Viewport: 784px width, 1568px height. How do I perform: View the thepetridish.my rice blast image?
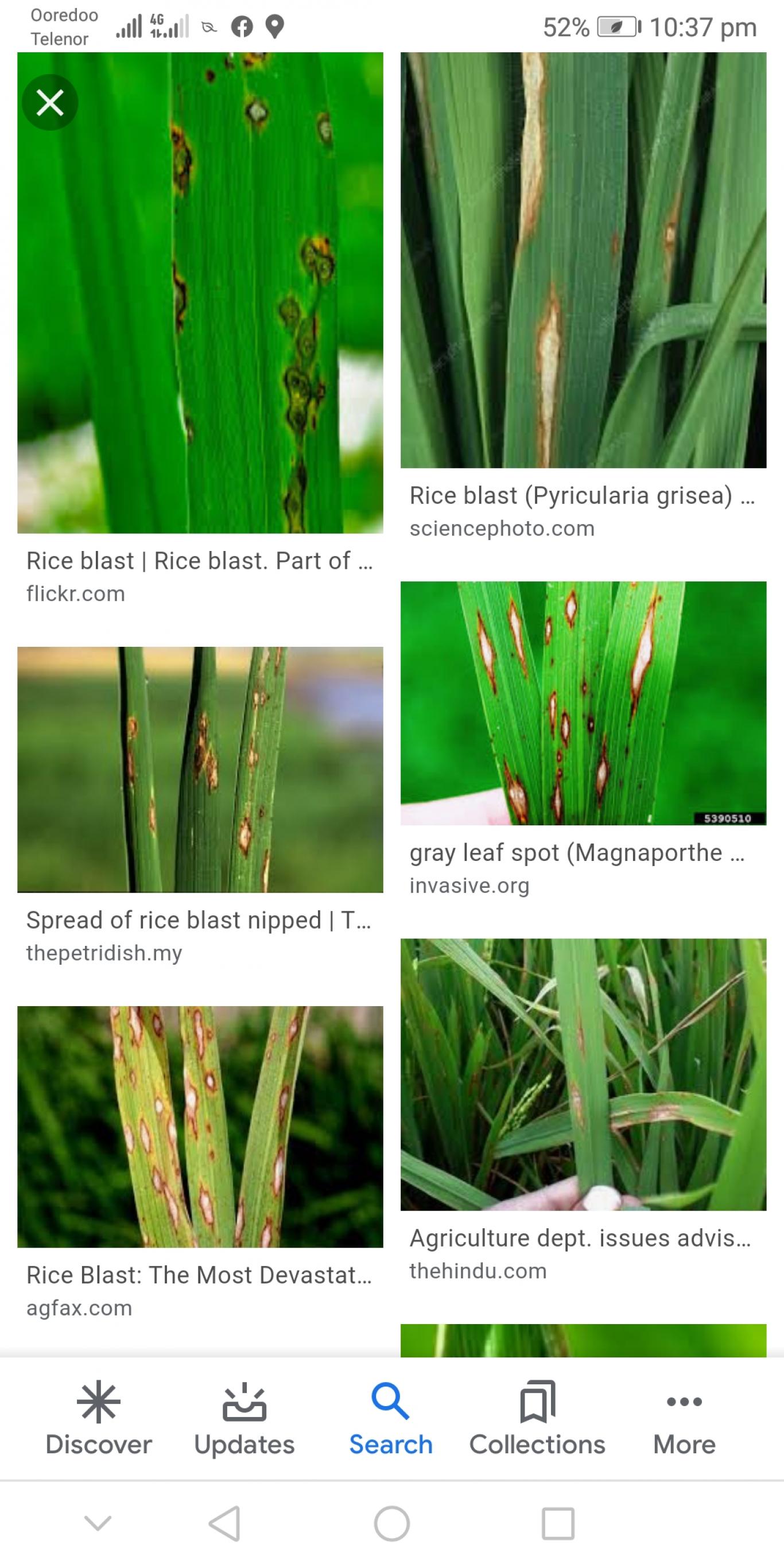click(200, 770)
